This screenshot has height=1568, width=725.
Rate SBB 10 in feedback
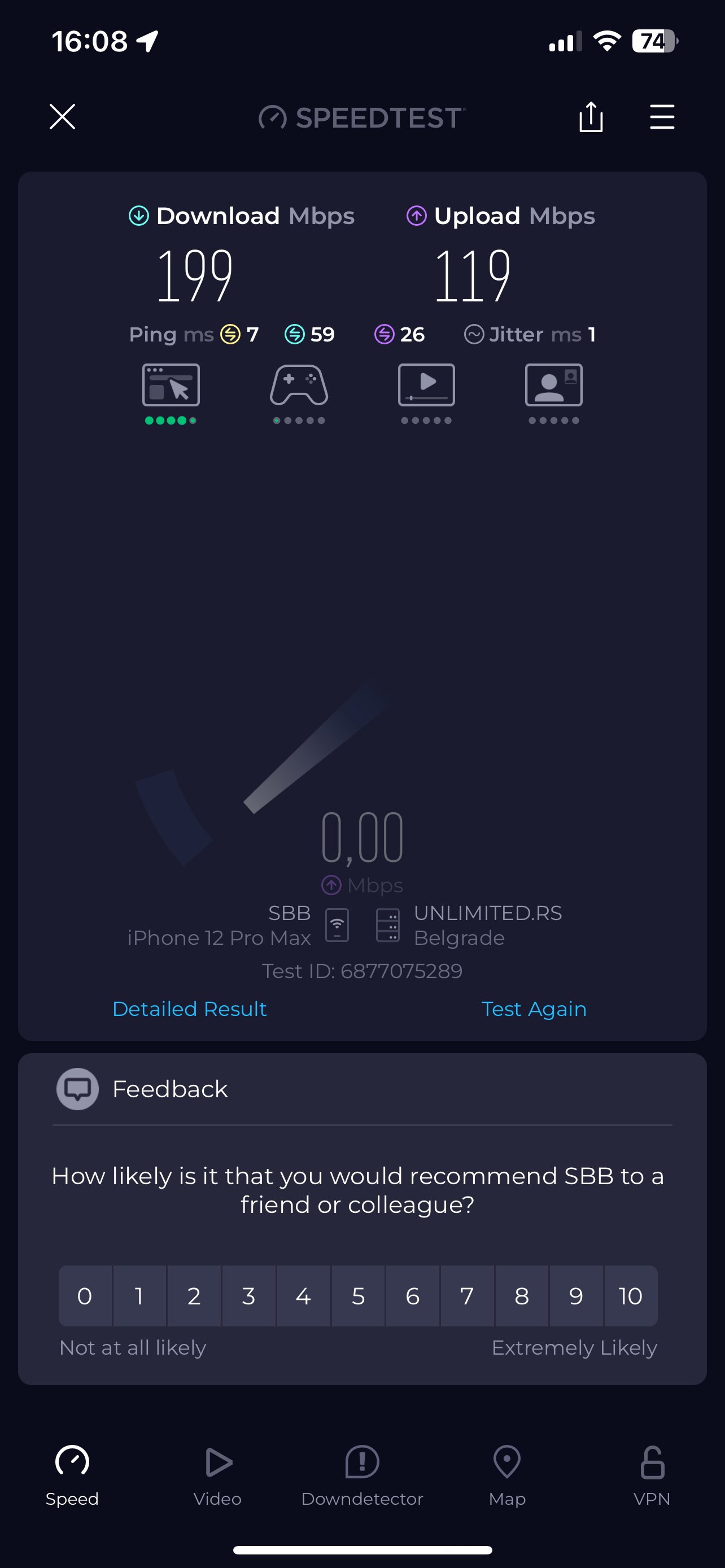(630, 1297)
